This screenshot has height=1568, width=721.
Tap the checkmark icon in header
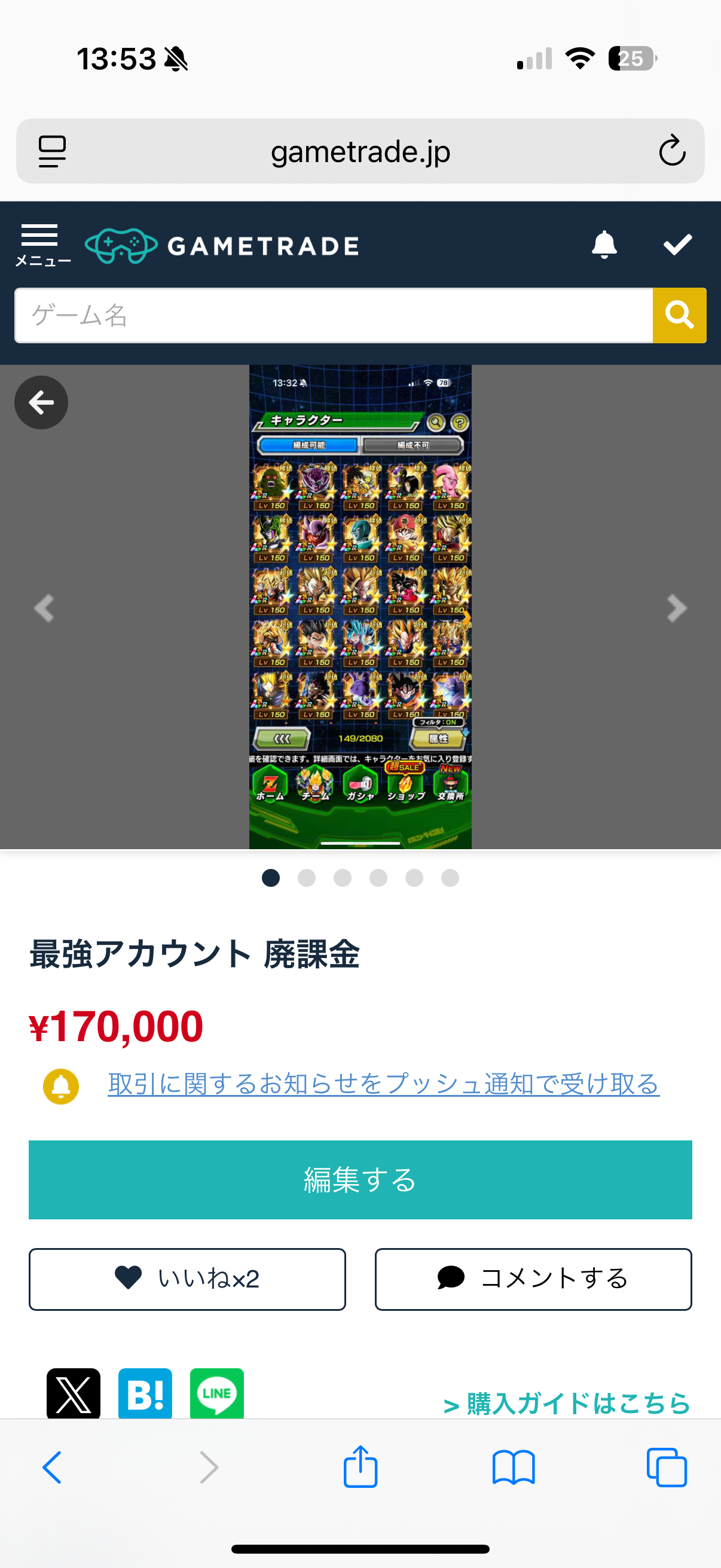677,245
